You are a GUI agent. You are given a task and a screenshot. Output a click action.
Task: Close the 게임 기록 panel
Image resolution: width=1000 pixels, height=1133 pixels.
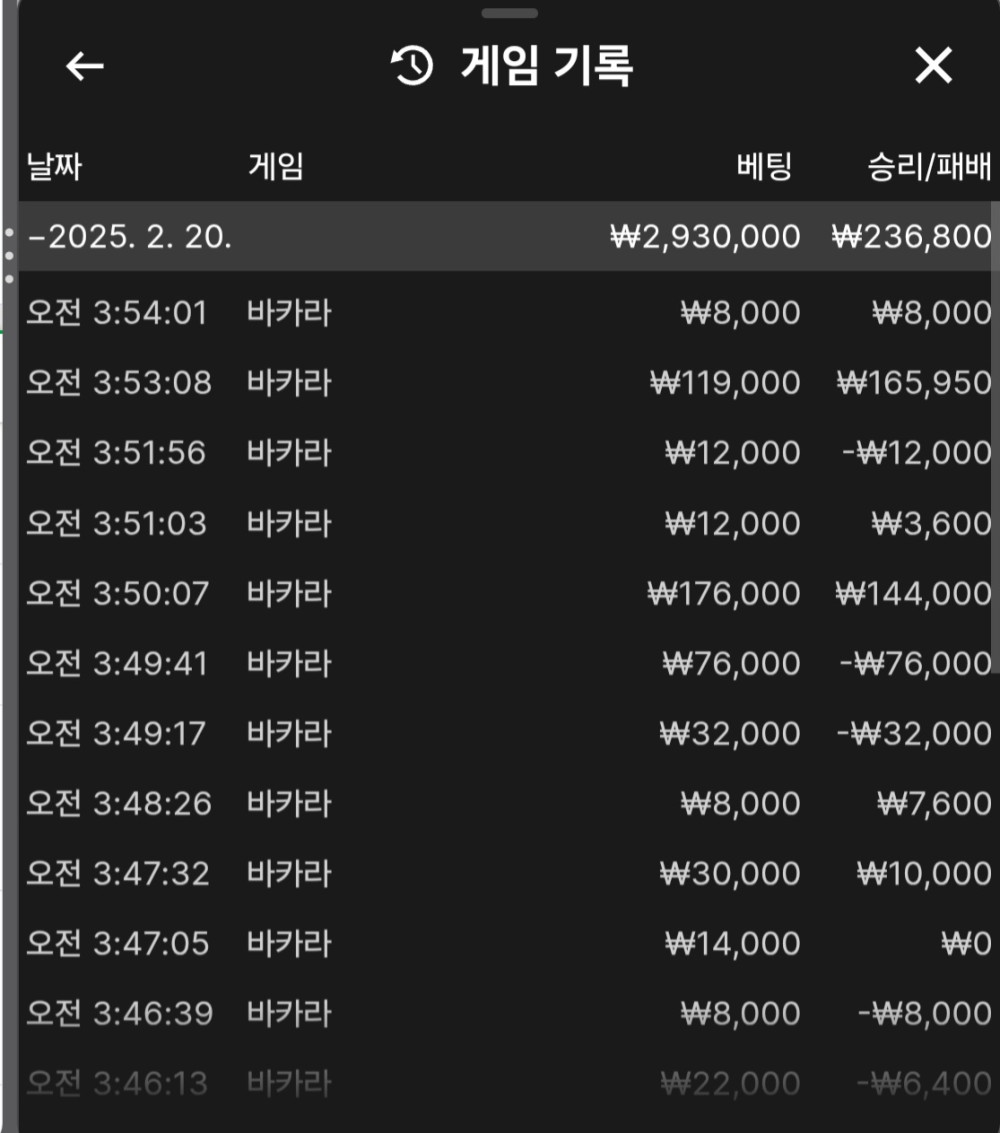933,66
